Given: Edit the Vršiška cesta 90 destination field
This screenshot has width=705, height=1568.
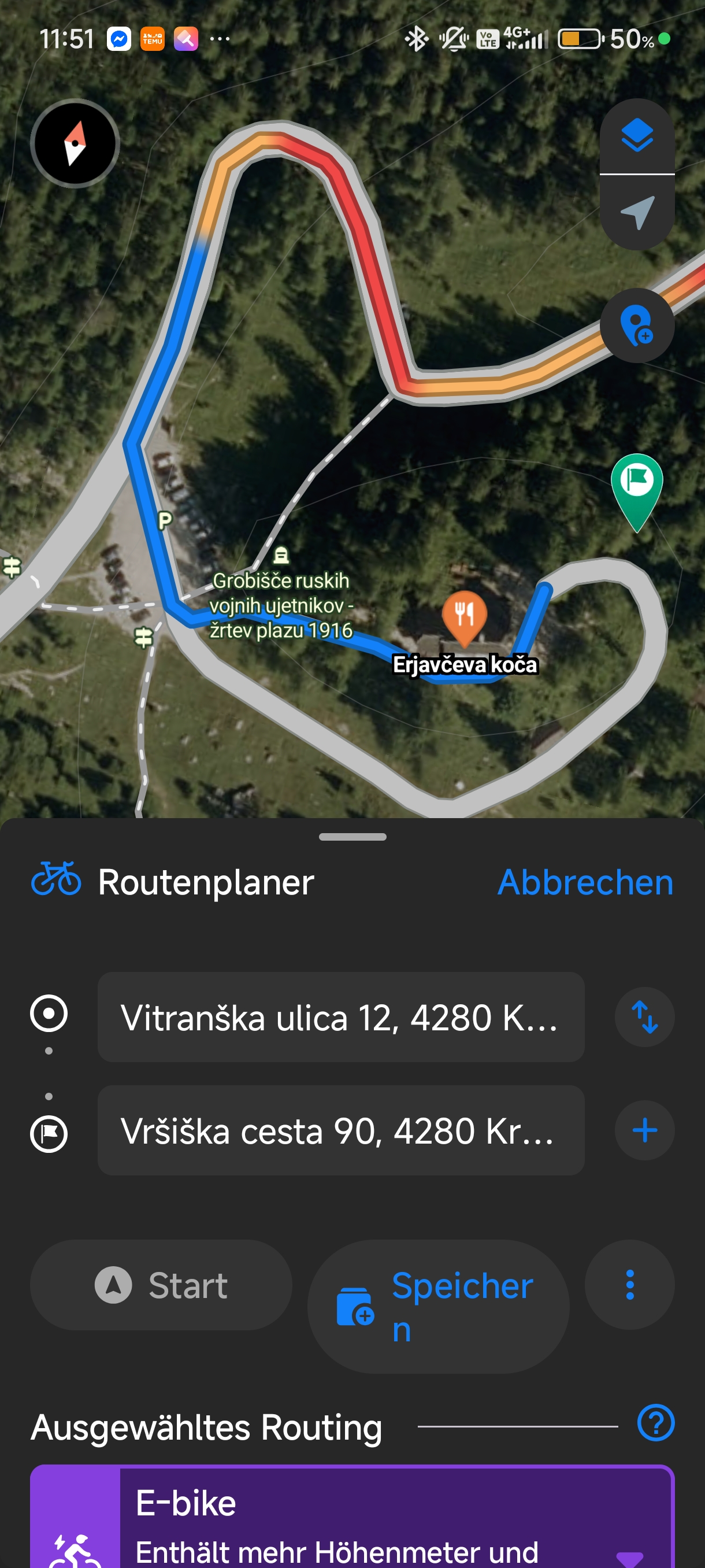Looking at the screenshot, I should 340,1130.
